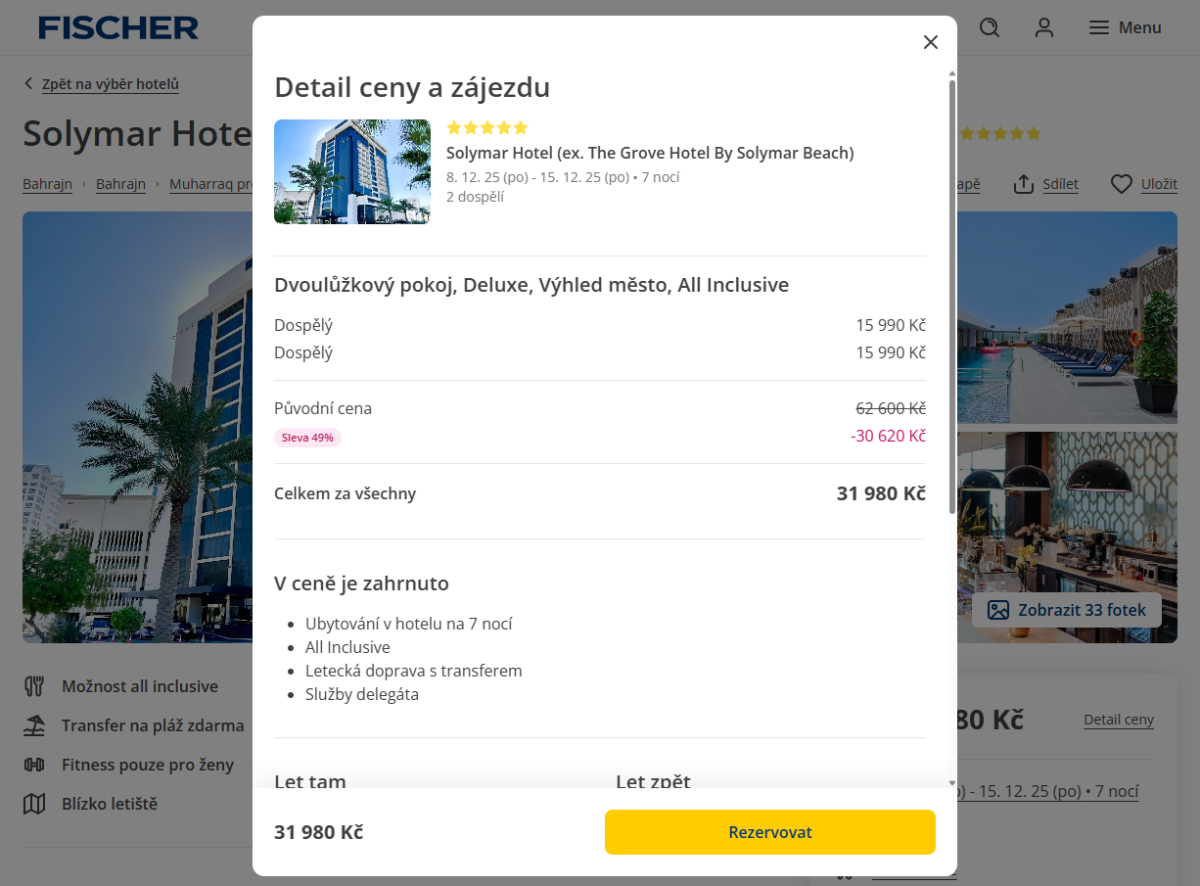Show all photos via Zobrazit 33 fotek
This screenshot has width=1200, height=886.
(x=1067, y=610)
